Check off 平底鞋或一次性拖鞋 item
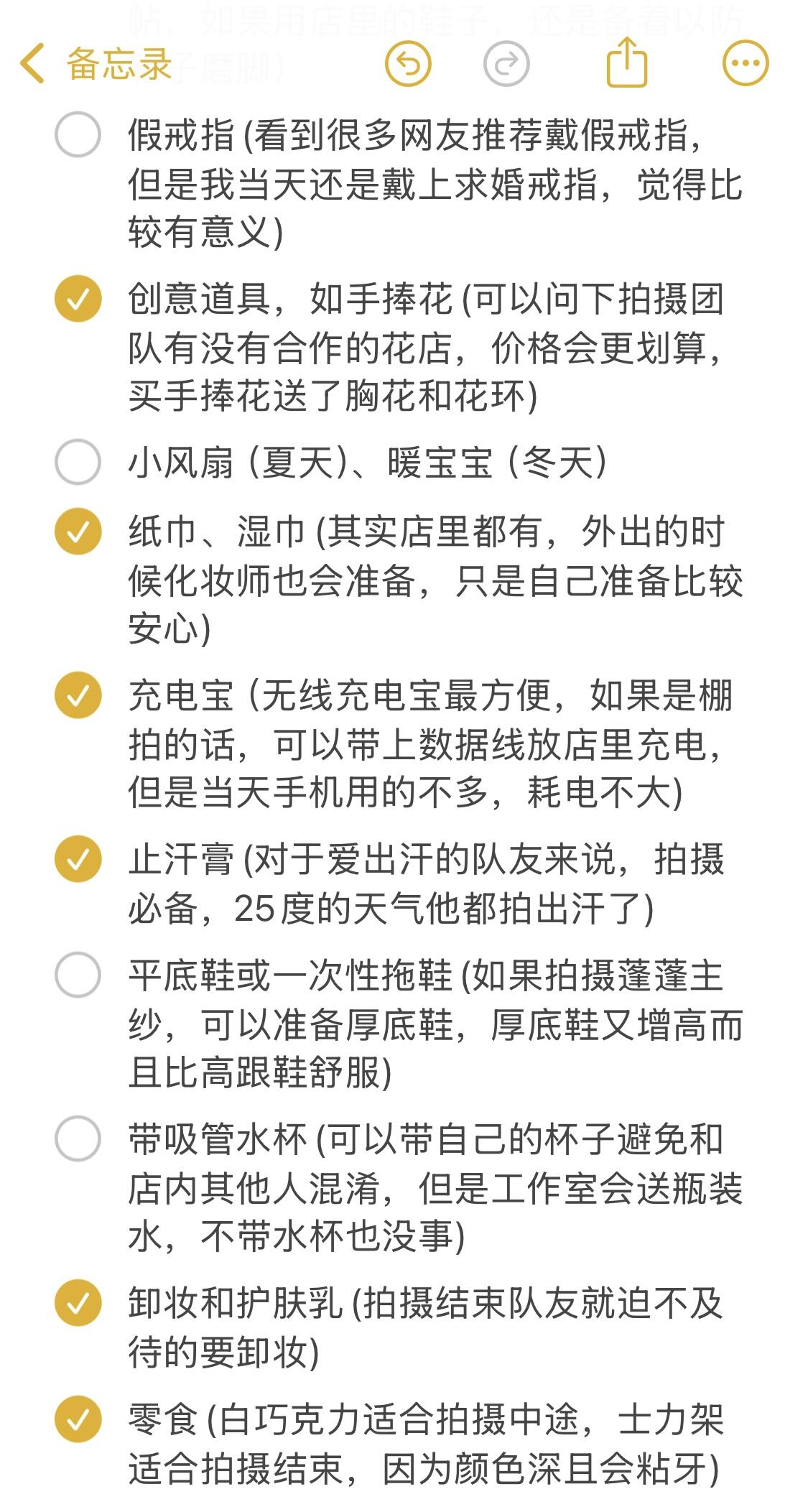Viewport: 808px width, 1512px height. [x=78, y=975]
